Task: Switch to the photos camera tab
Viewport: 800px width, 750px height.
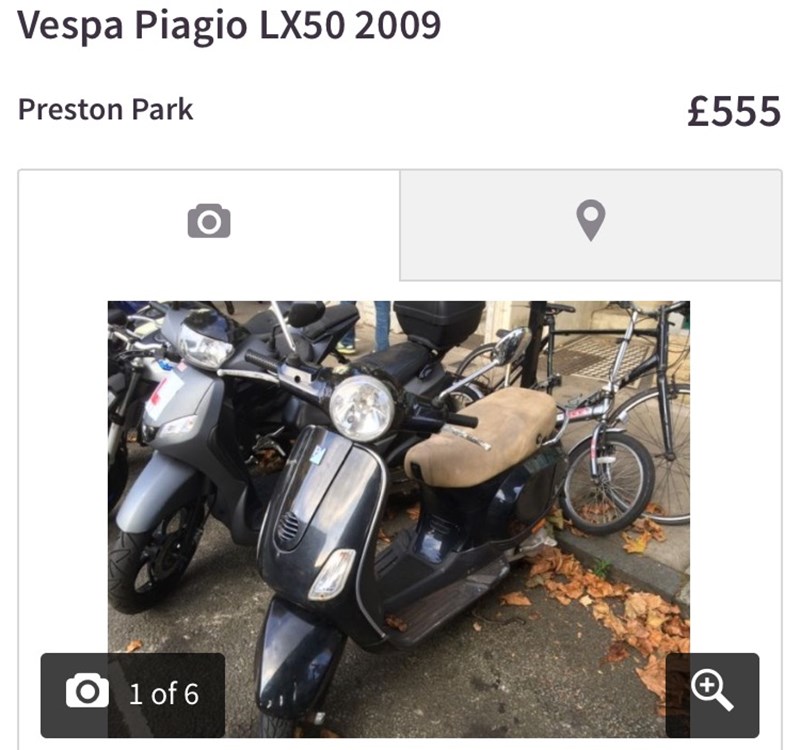Action: click(209, 221)
